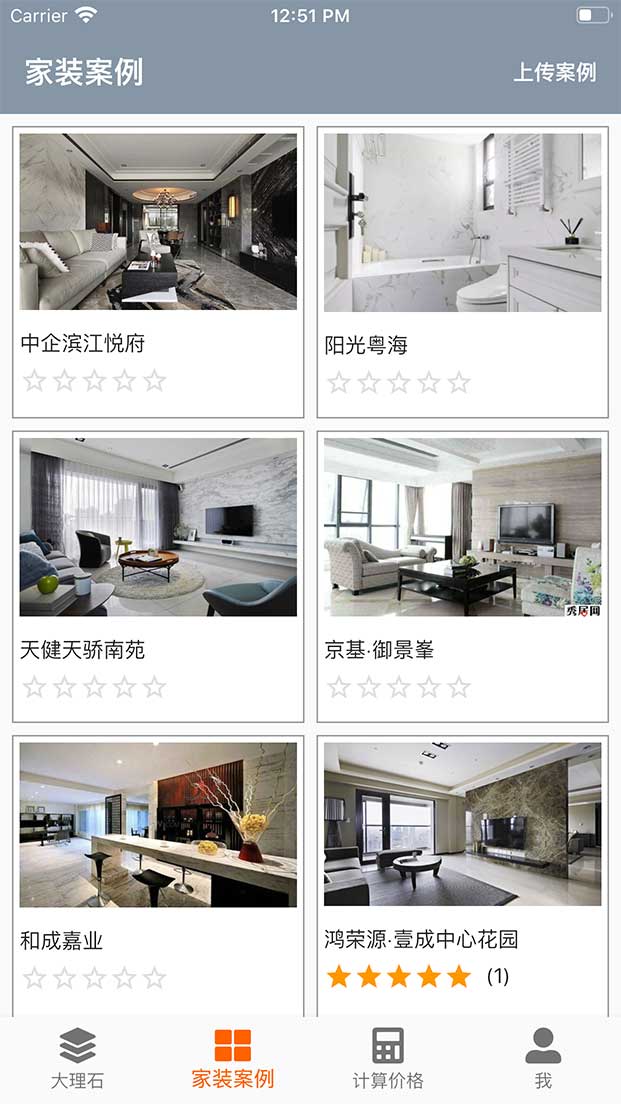Tap 上传案例 to upload a case
This screenshot has height=1104, width=621.
(x=554, y=72)
